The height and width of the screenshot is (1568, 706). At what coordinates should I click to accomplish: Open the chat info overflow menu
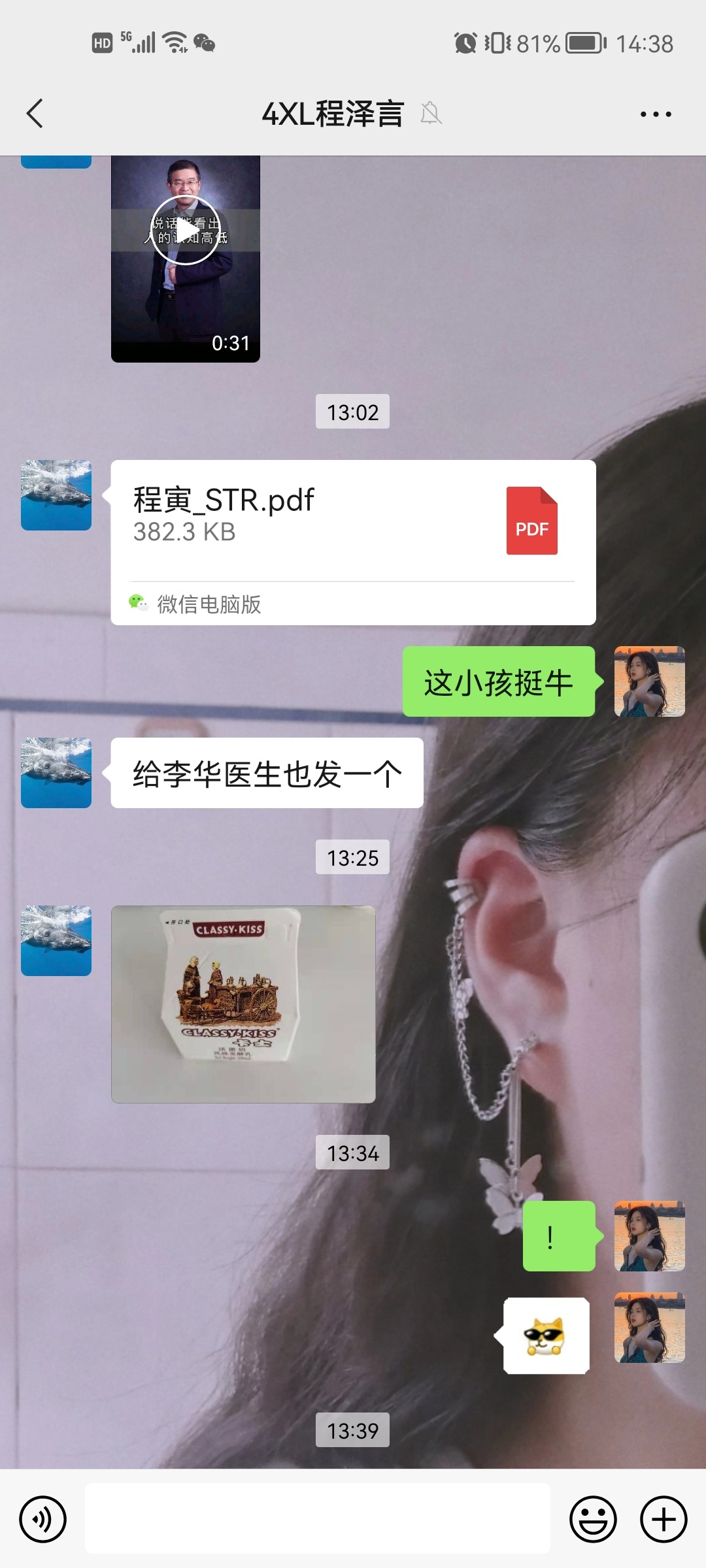[x=655, y=114]
